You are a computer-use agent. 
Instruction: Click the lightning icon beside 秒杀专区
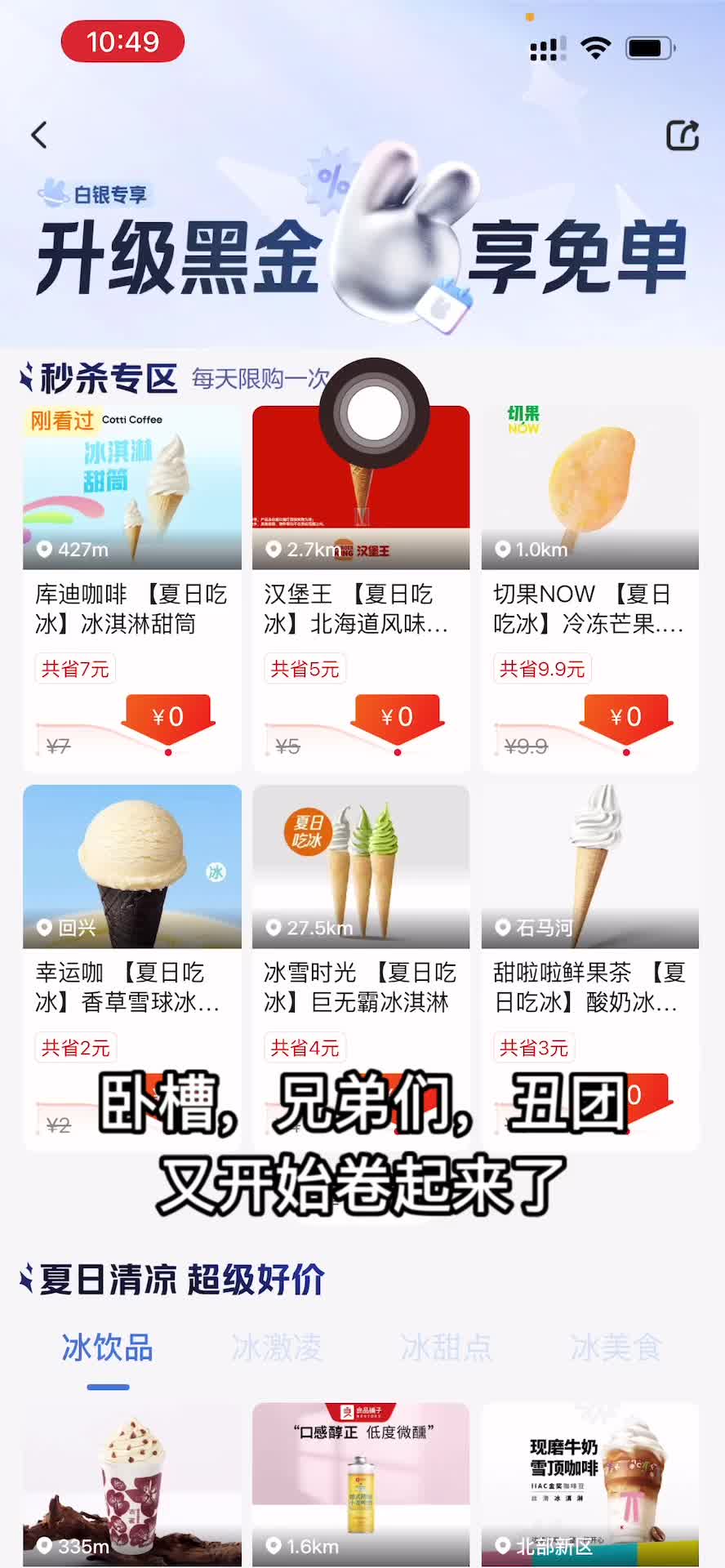point(29,376)
